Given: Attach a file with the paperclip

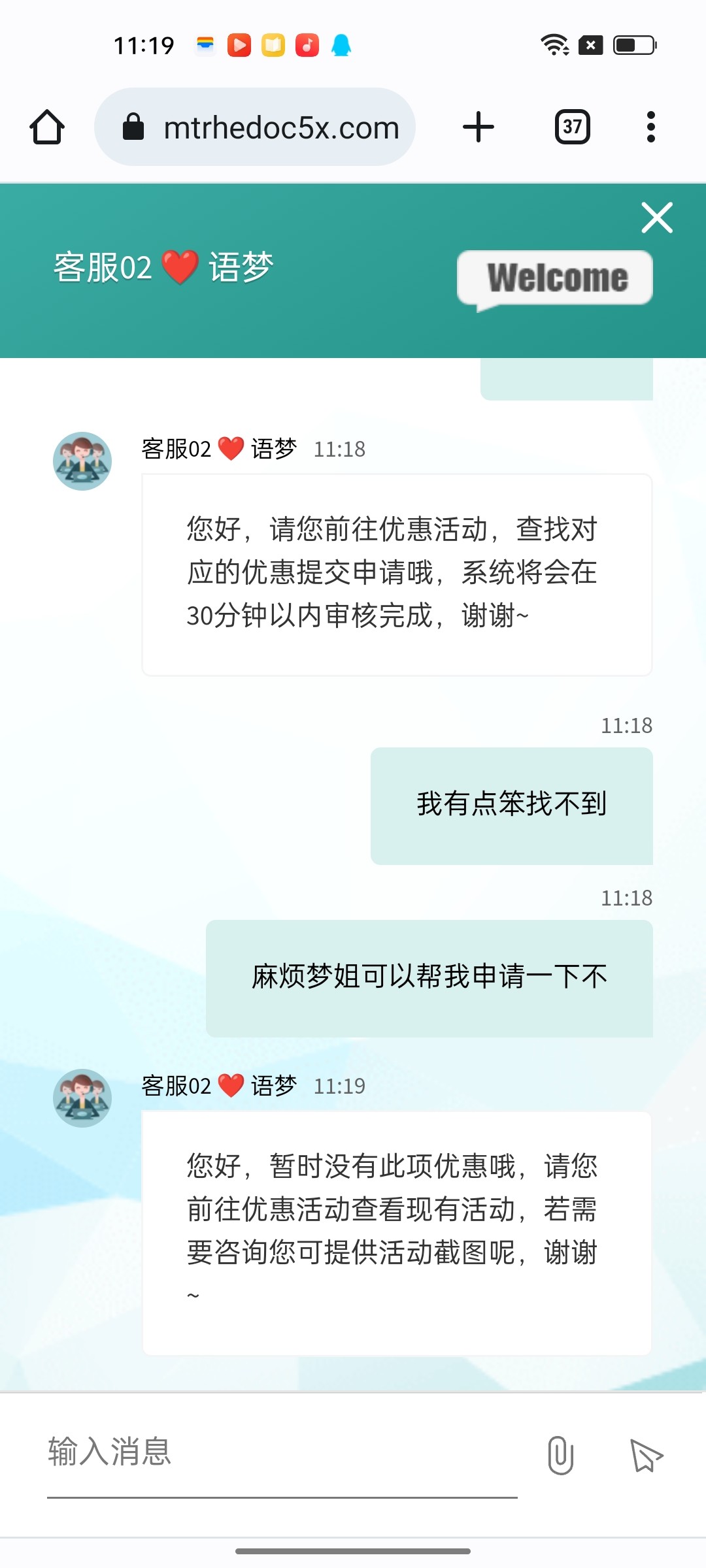Looking at the screenshot, I should [x=560, y=1455].
